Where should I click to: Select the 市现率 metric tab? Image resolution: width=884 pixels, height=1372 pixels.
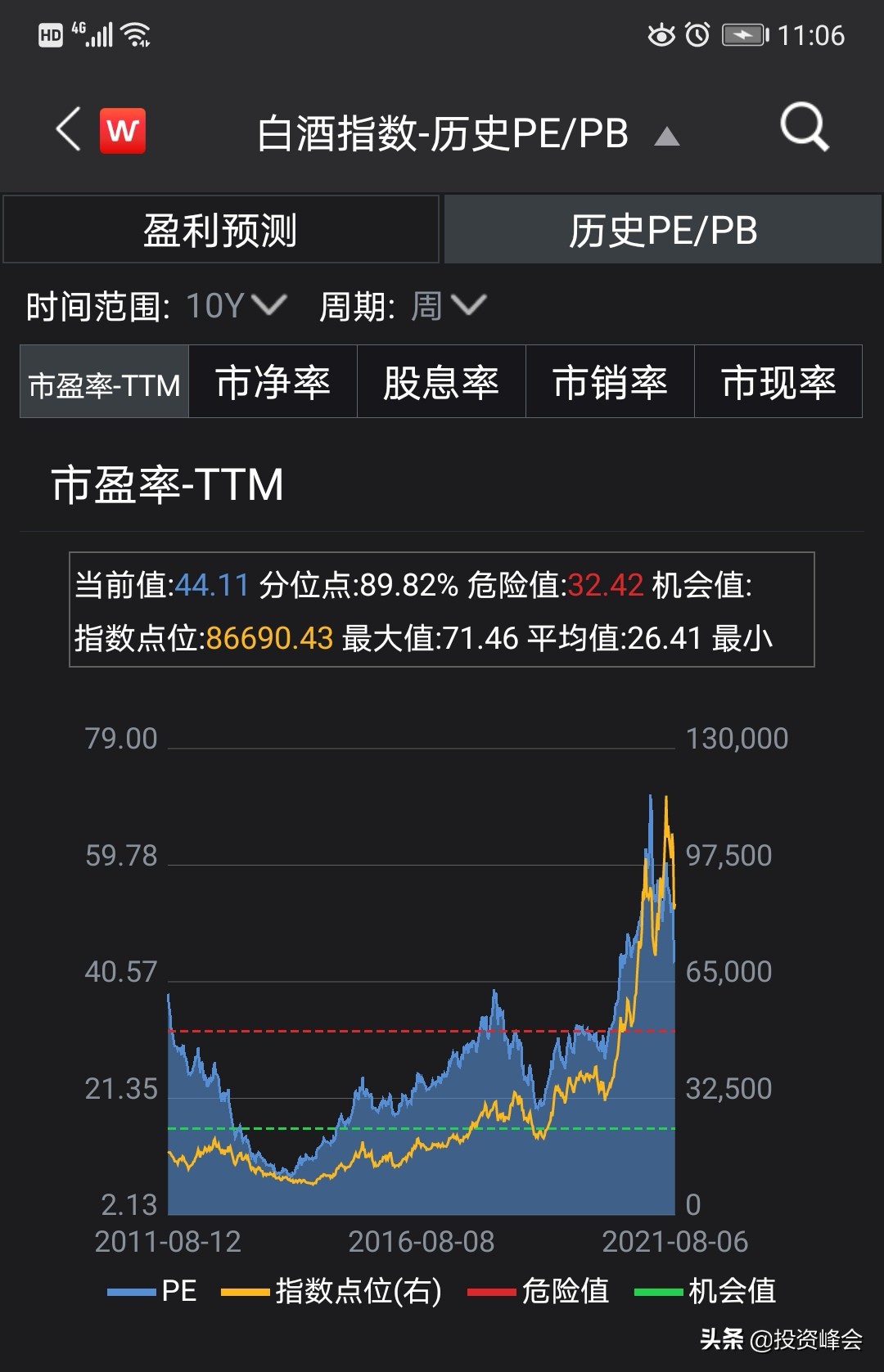click(779, 381)
